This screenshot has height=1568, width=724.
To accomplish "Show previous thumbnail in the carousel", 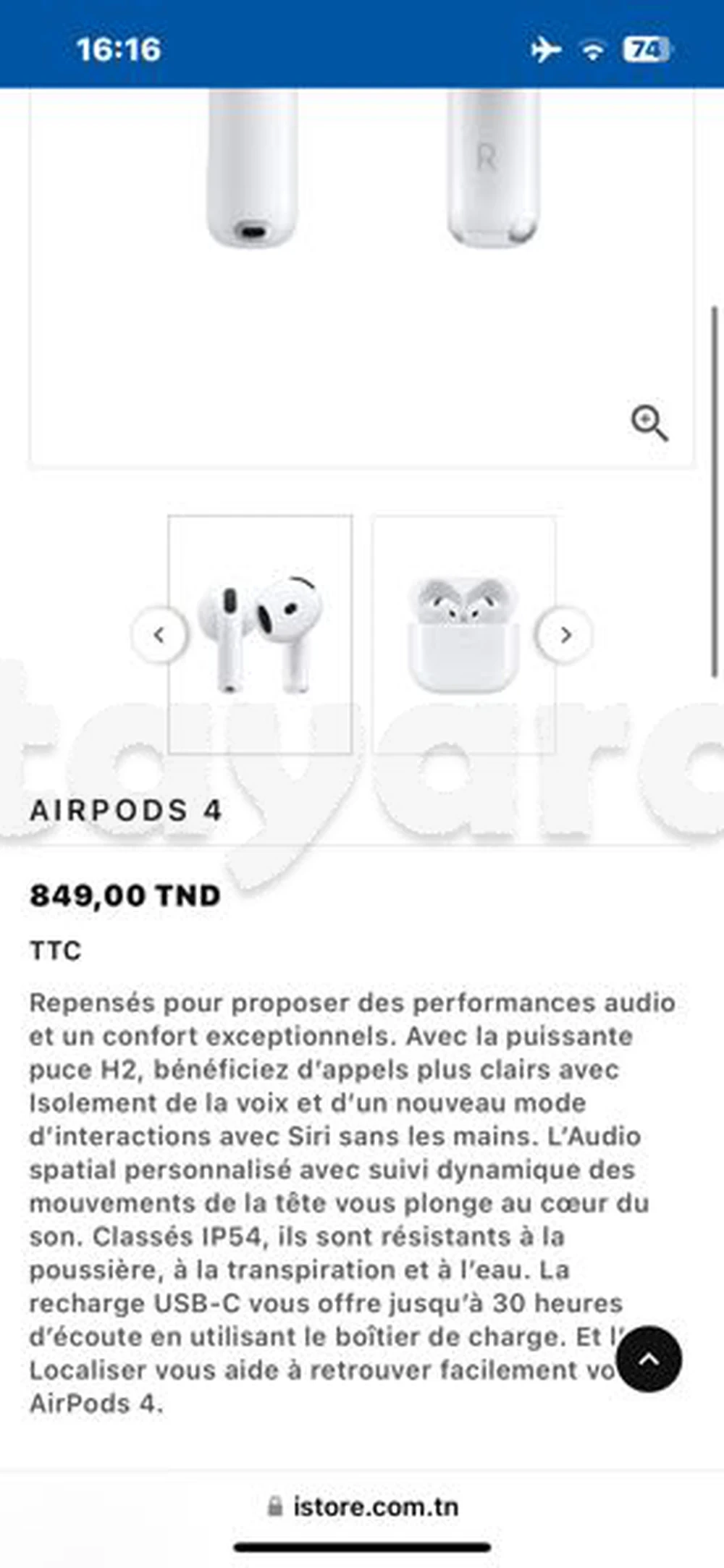I will click(159, 635).
